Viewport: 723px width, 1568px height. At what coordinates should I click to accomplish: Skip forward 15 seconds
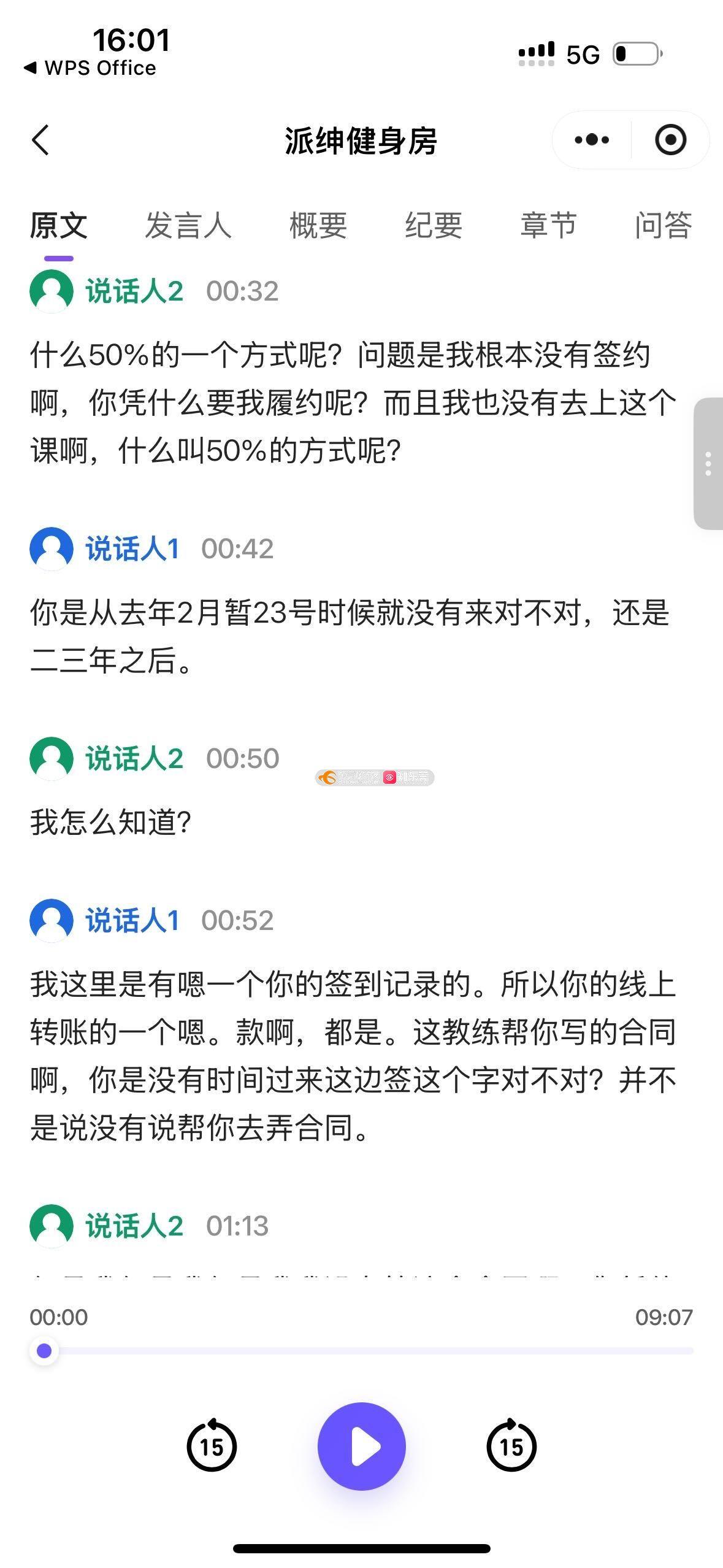point(511,1446)
